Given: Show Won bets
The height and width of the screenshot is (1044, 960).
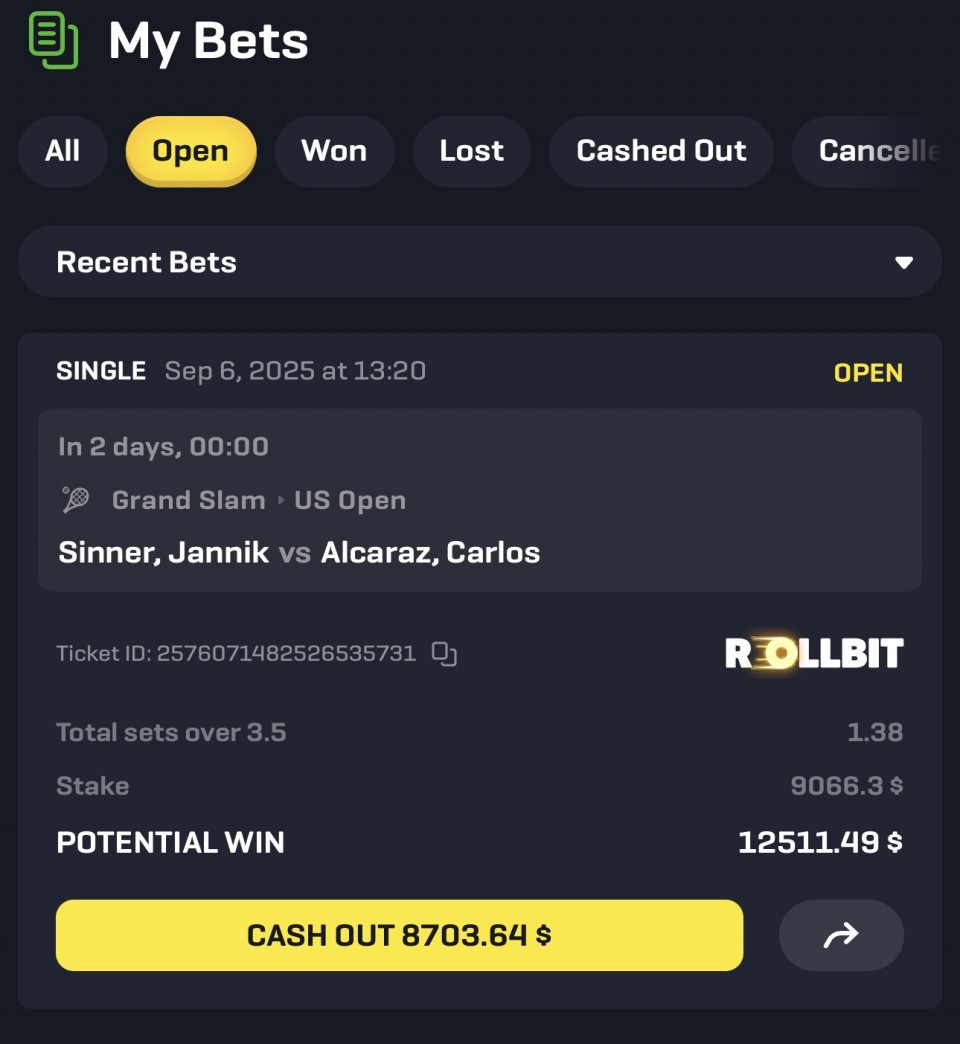Looking at the screenshot, I should pos(334,151).
